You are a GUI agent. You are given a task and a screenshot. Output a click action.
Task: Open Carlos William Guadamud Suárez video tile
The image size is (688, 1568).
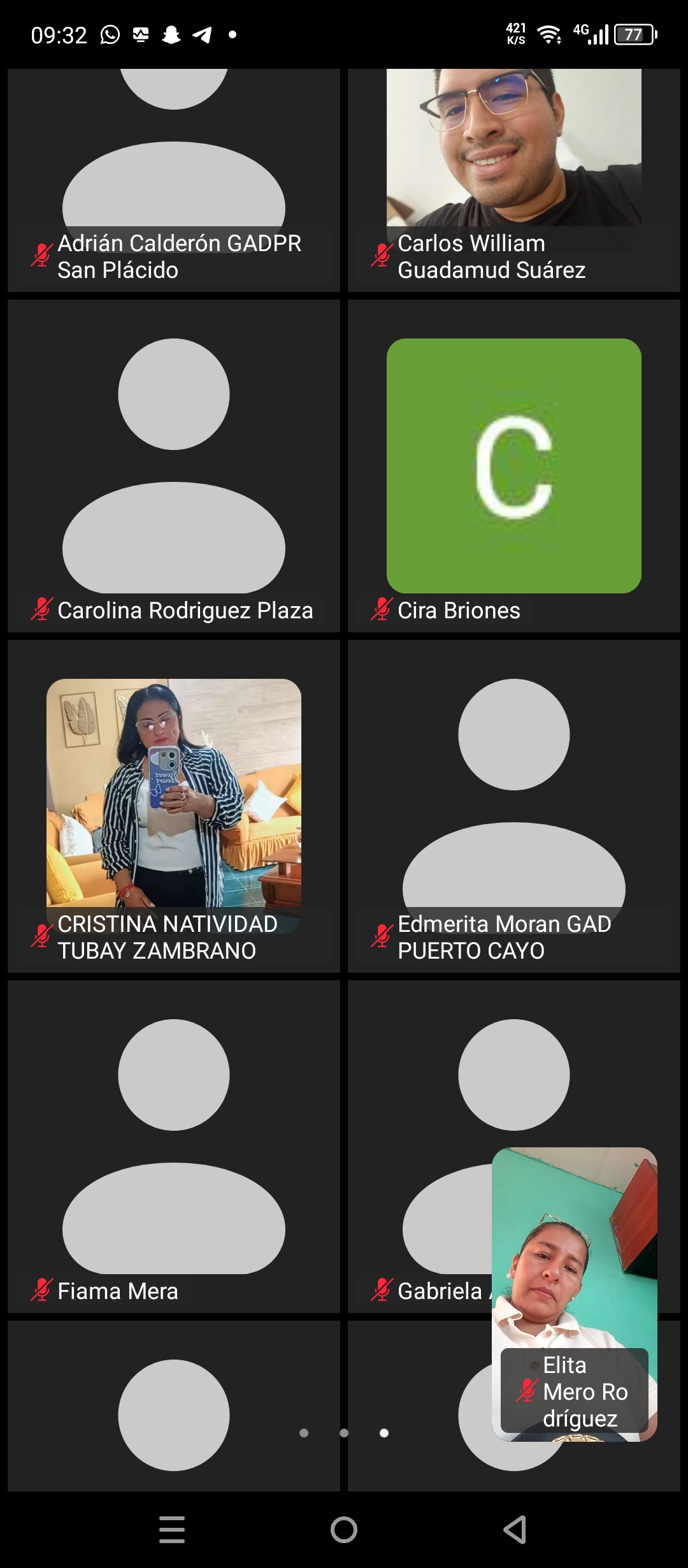point(513,180)
